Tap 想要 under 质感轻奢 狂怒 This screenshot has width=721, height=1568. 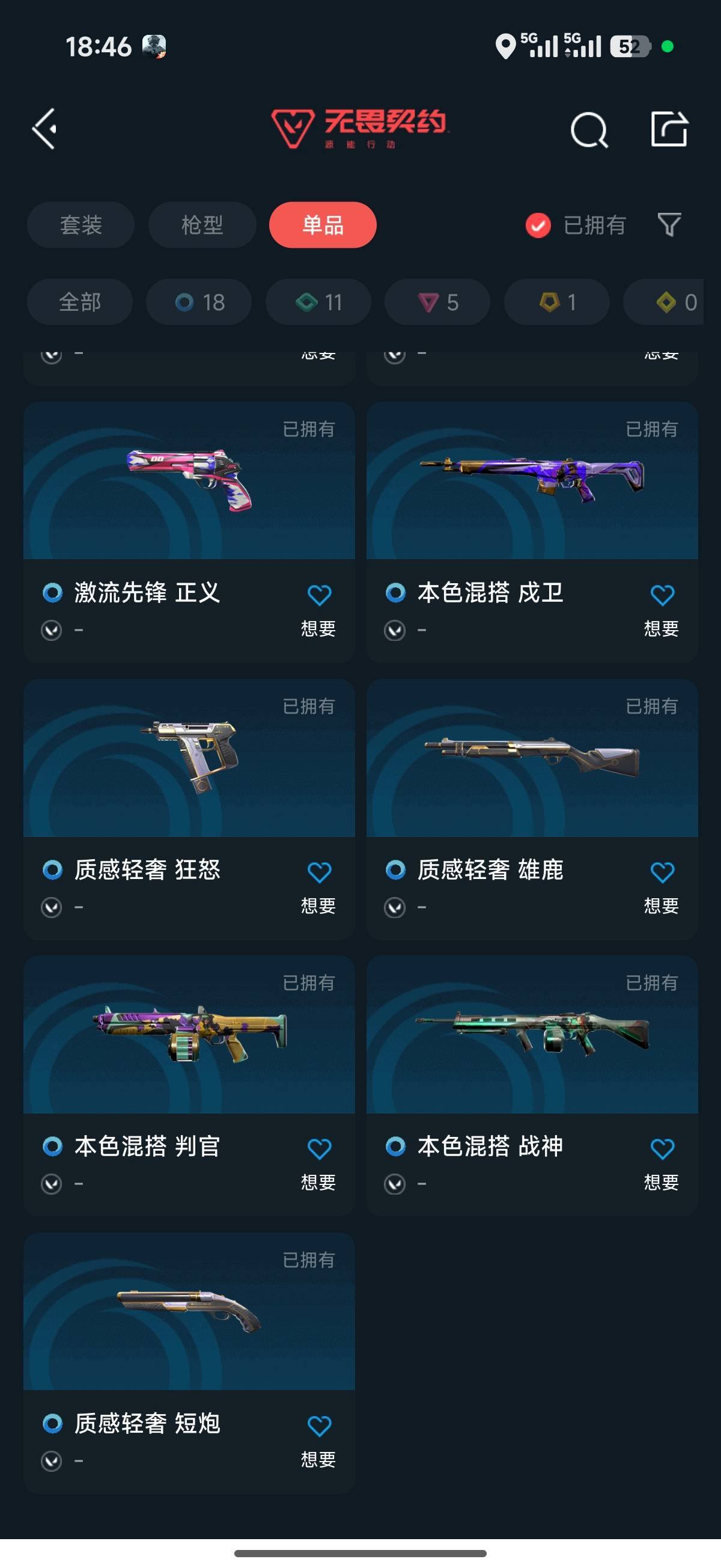click(319, 907)
